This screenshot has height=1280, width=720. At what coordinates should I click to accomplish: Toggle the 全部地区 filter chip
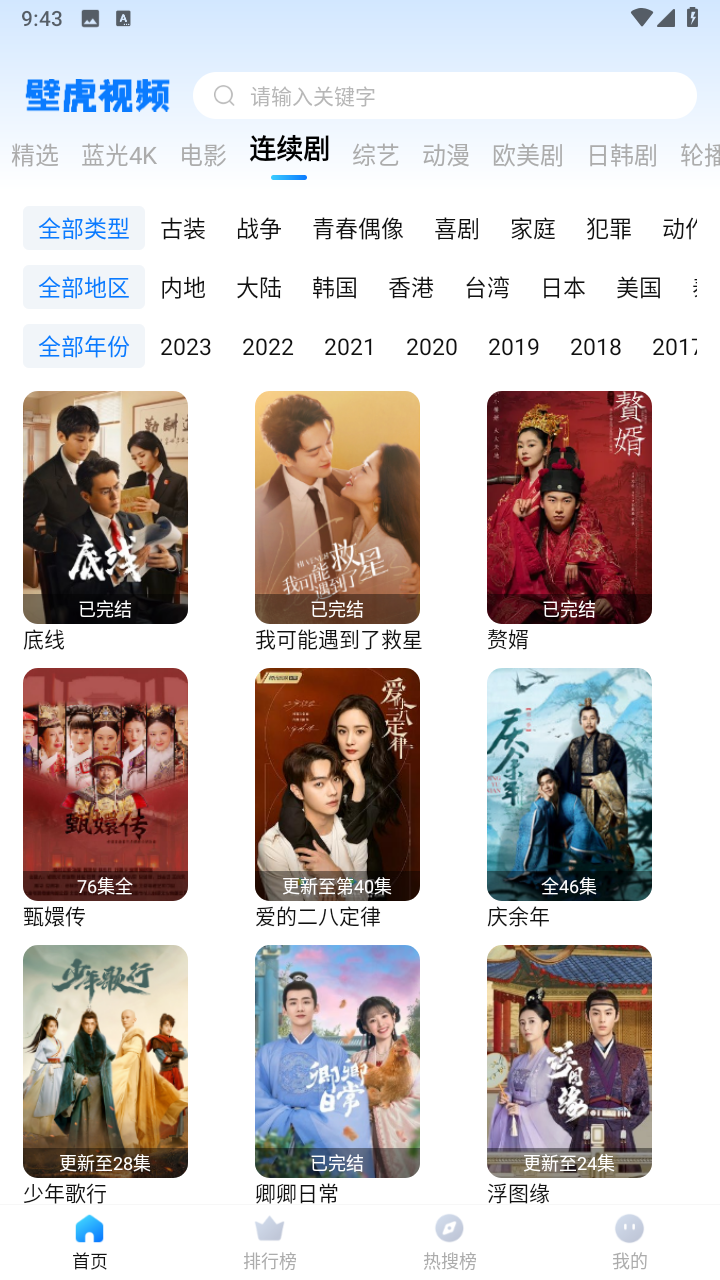(x=83, y=287)
